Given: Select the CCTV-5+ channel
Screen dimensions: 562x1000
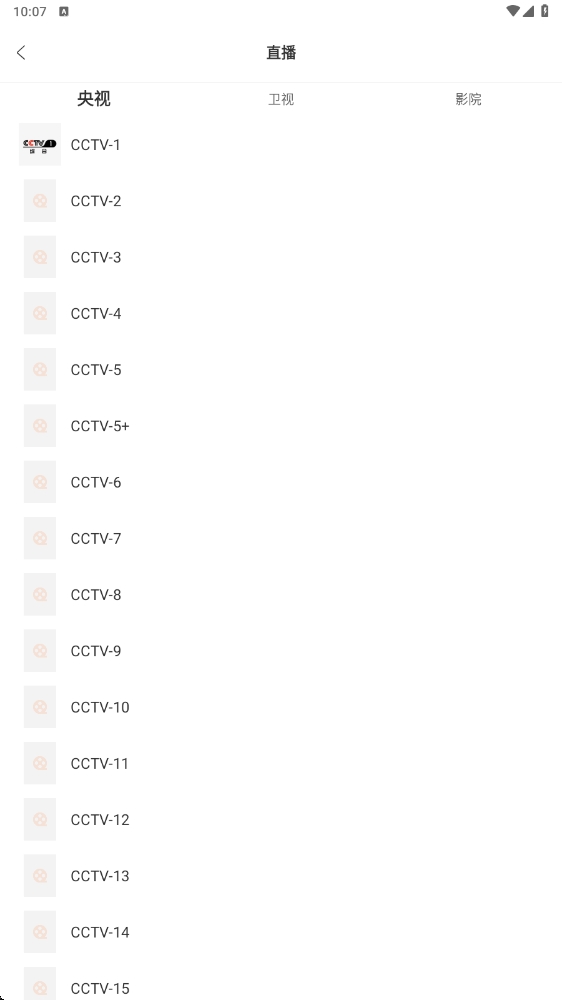Looking at the screenshot, I should tap(281, 425).
